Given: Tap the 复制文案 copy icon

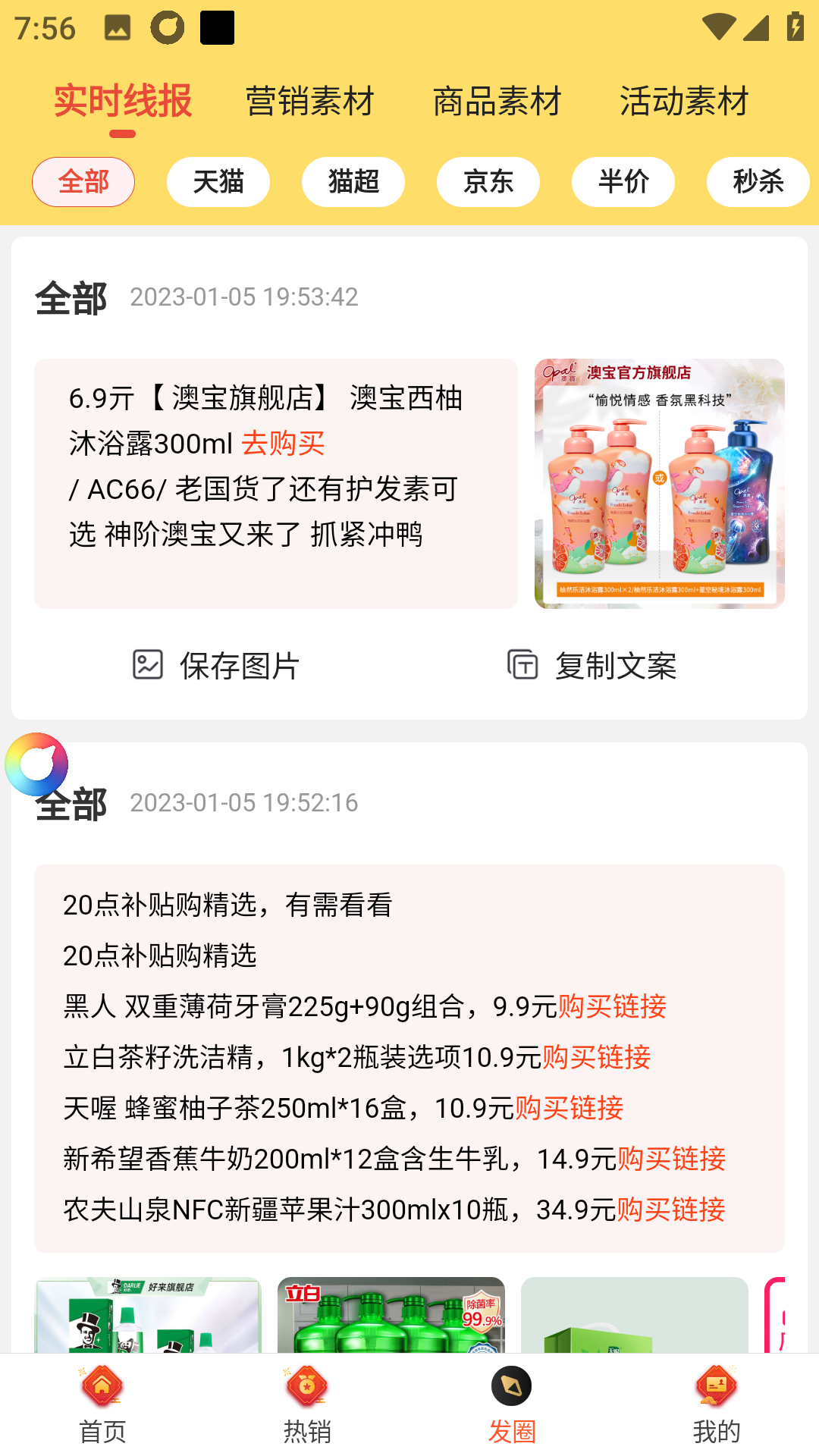Looking at the screenshot, I should [x=523, y=666].
